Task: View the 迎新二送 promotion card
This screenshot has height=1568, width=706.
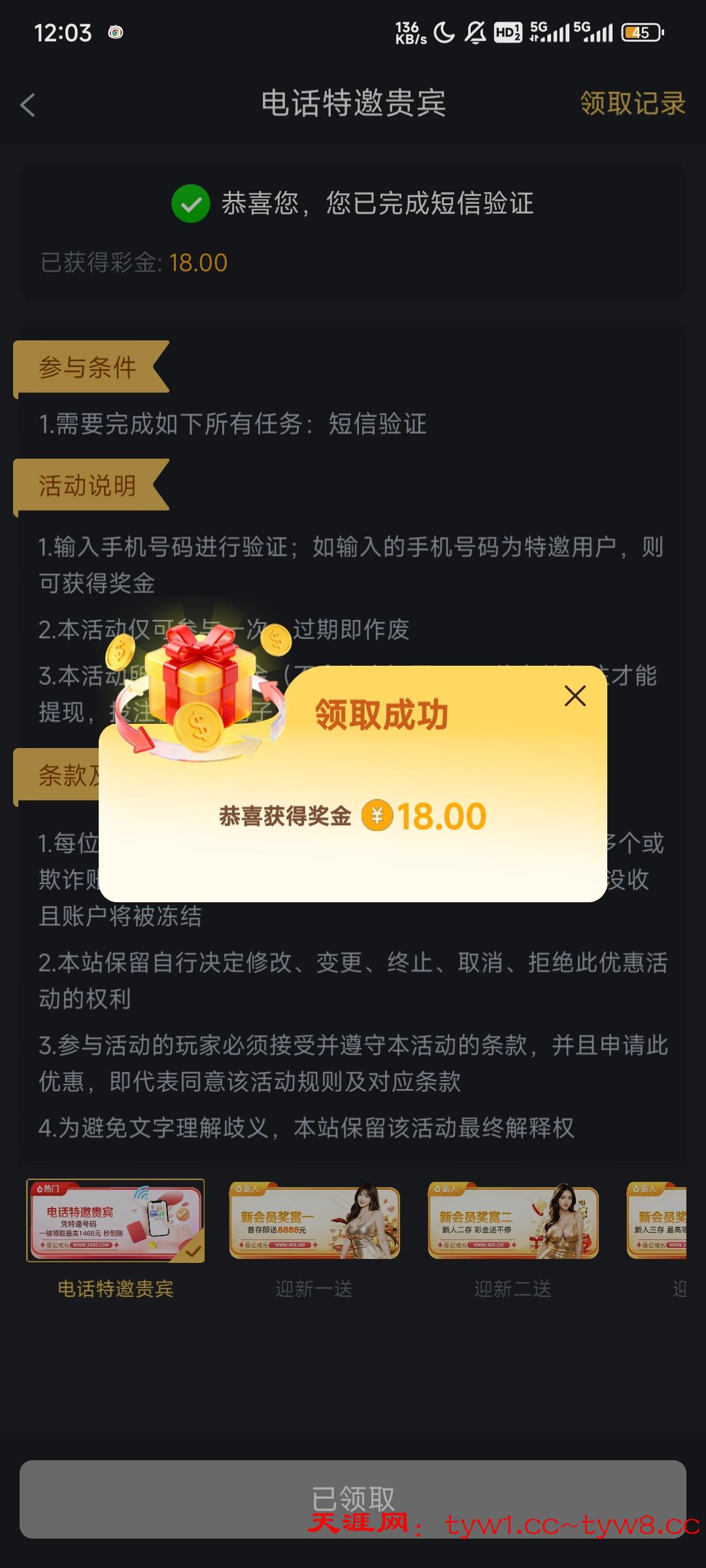Action: [513, 1222]
